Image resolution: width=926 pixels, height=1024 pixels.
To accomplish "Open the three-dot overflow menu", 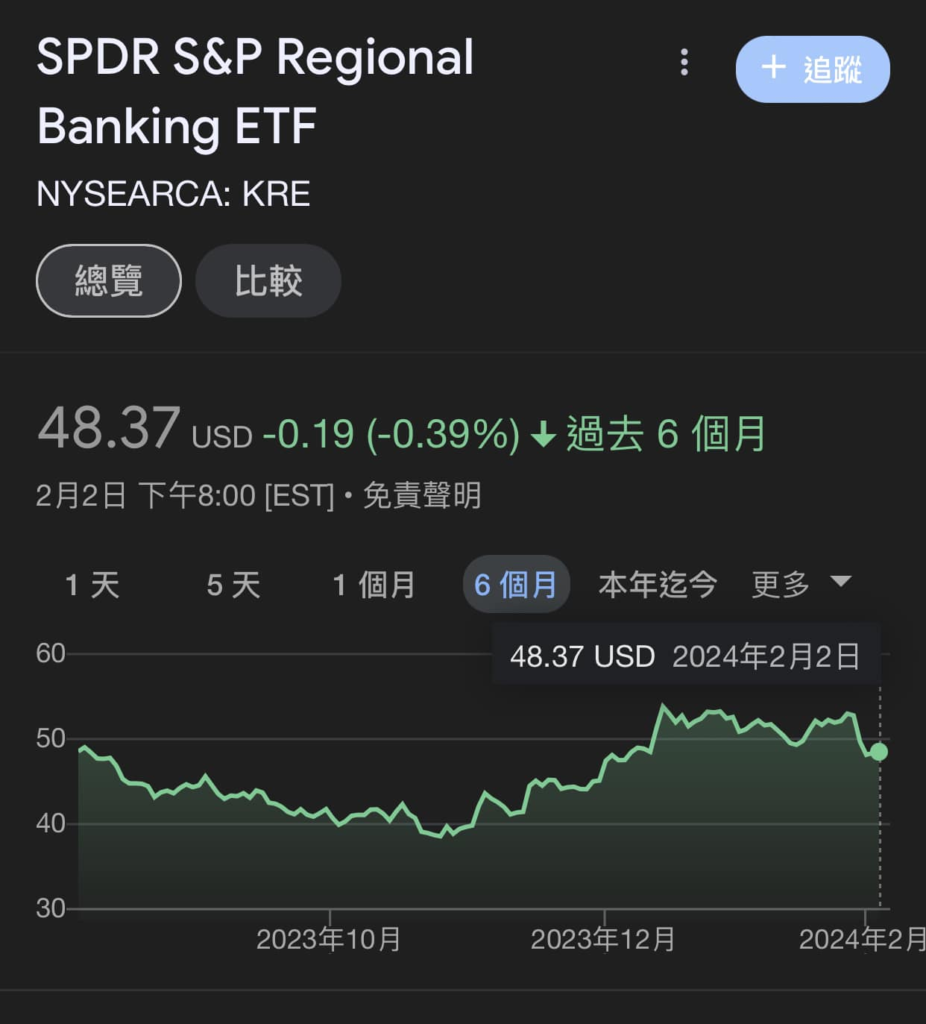I will point(684,64).
